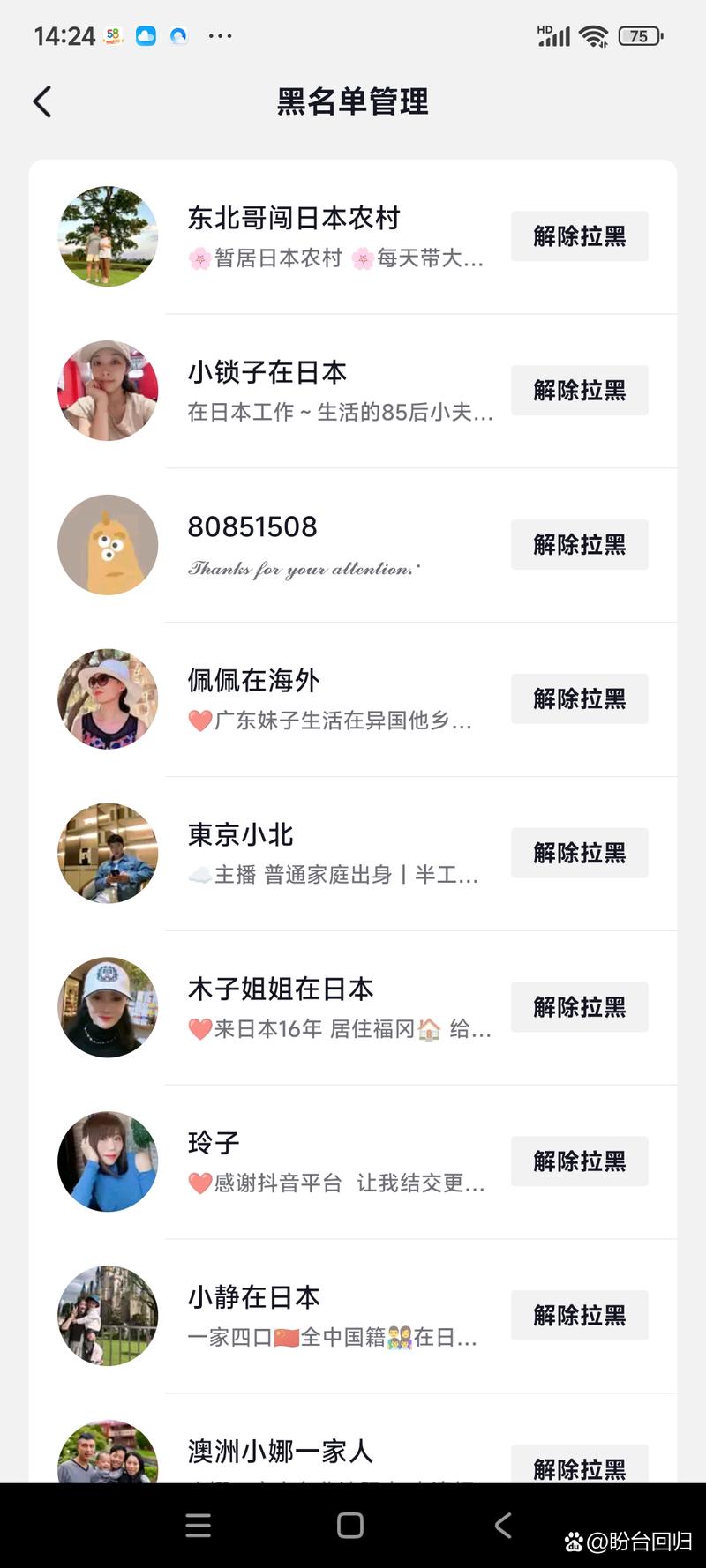706x1568 pixels.
Task: Tap 解除拉黑 next to 小锁子在日本
Action: coord(579,391)
